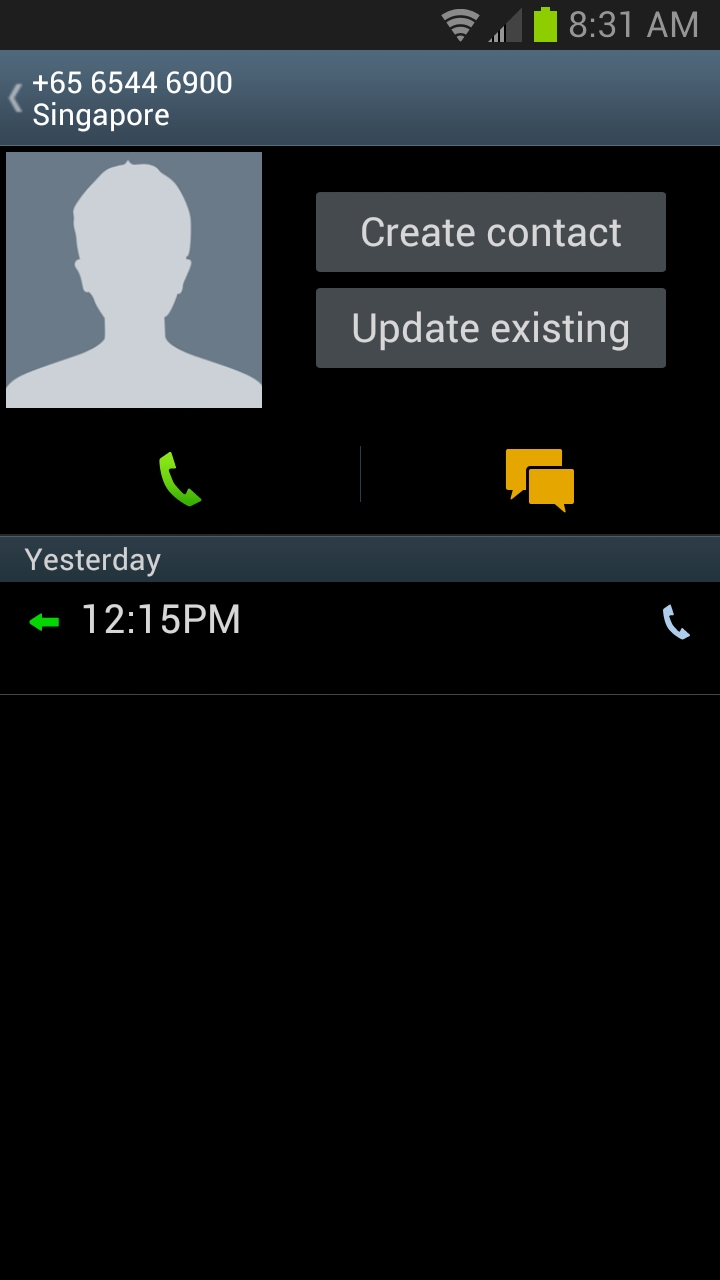Go back using the header arrow
This screenshot has height=1280, width=720.
pos(16,98)
